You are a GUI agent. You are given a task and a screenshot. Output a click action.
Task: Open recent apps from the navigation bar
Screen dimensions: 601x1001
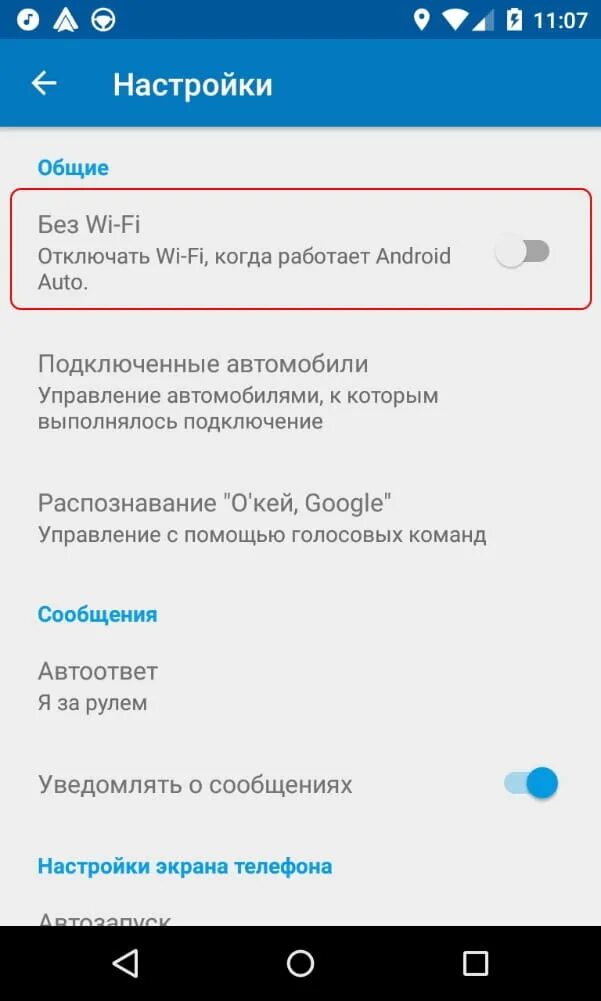tap(476, 963)
